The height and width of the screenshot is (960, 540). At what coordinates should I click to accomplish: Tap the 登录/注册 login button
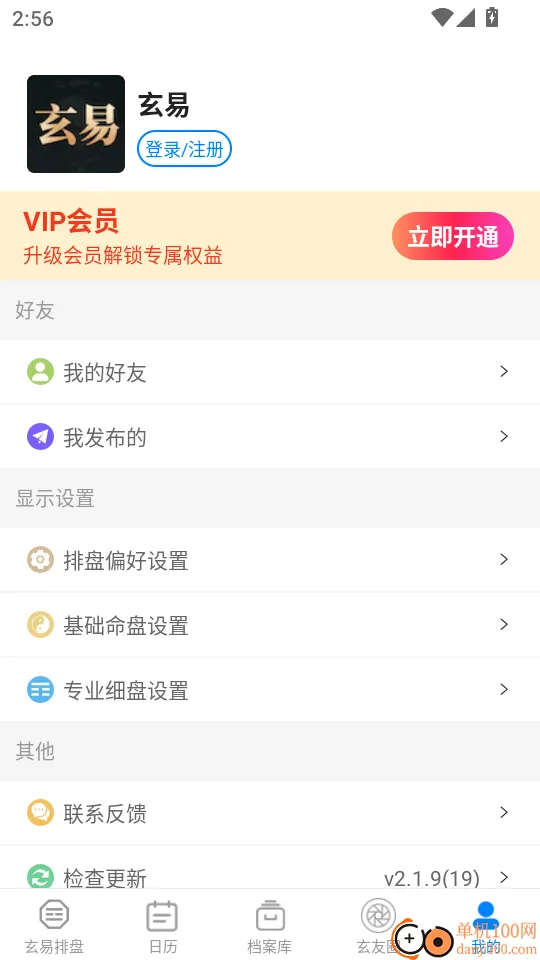point(184,149)
